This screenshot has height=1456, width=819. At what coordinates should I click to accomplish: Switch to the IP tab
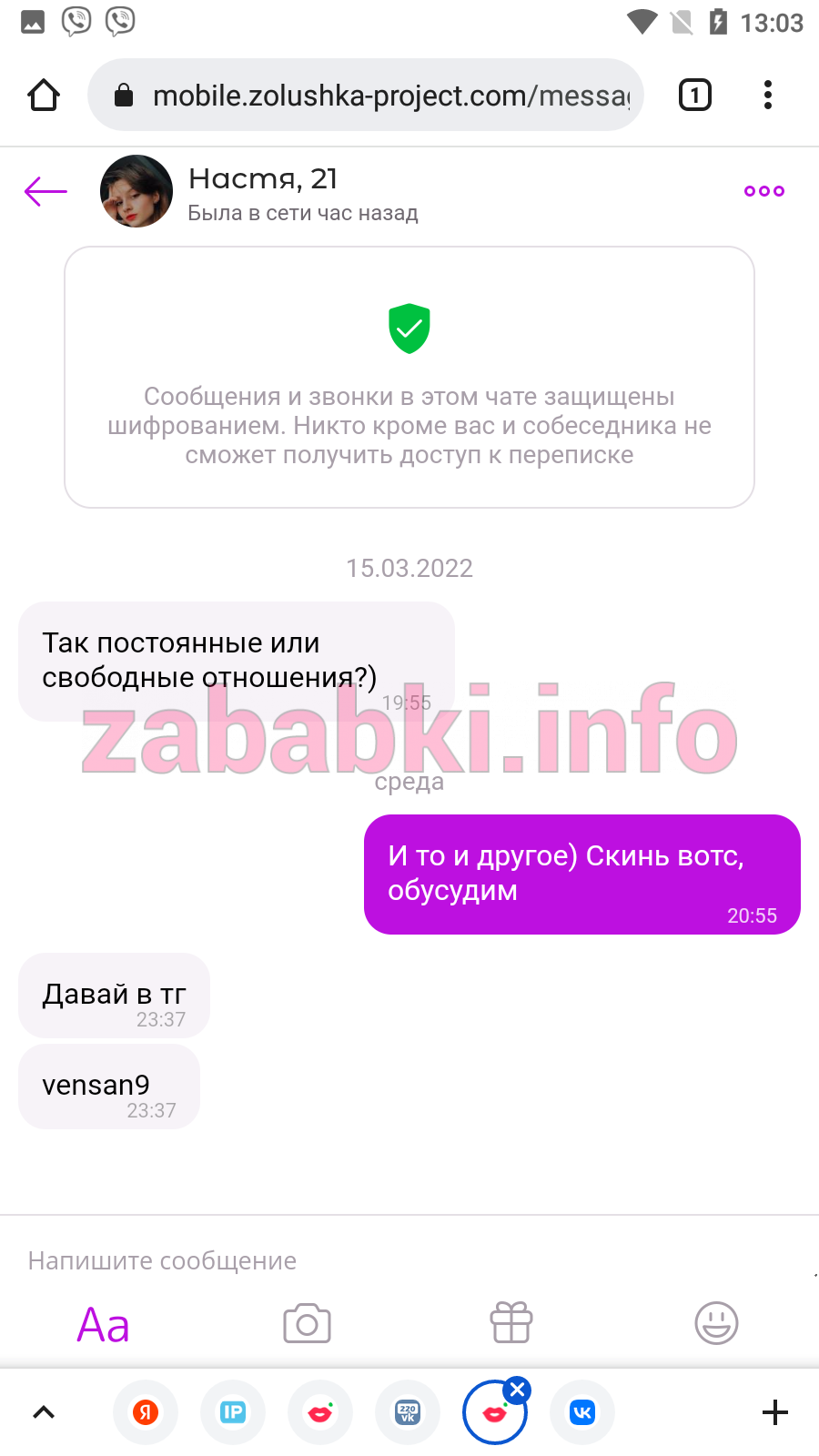[x=233, y=1412]
